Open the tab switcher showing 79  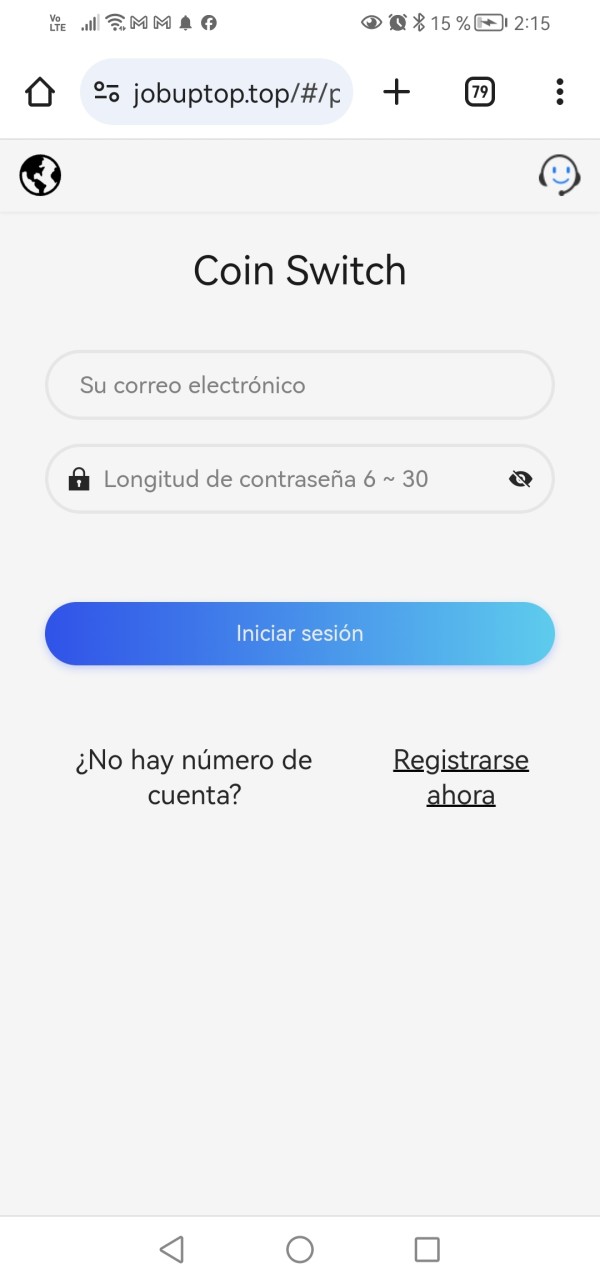pyautogui.click(x=480, y=93)
